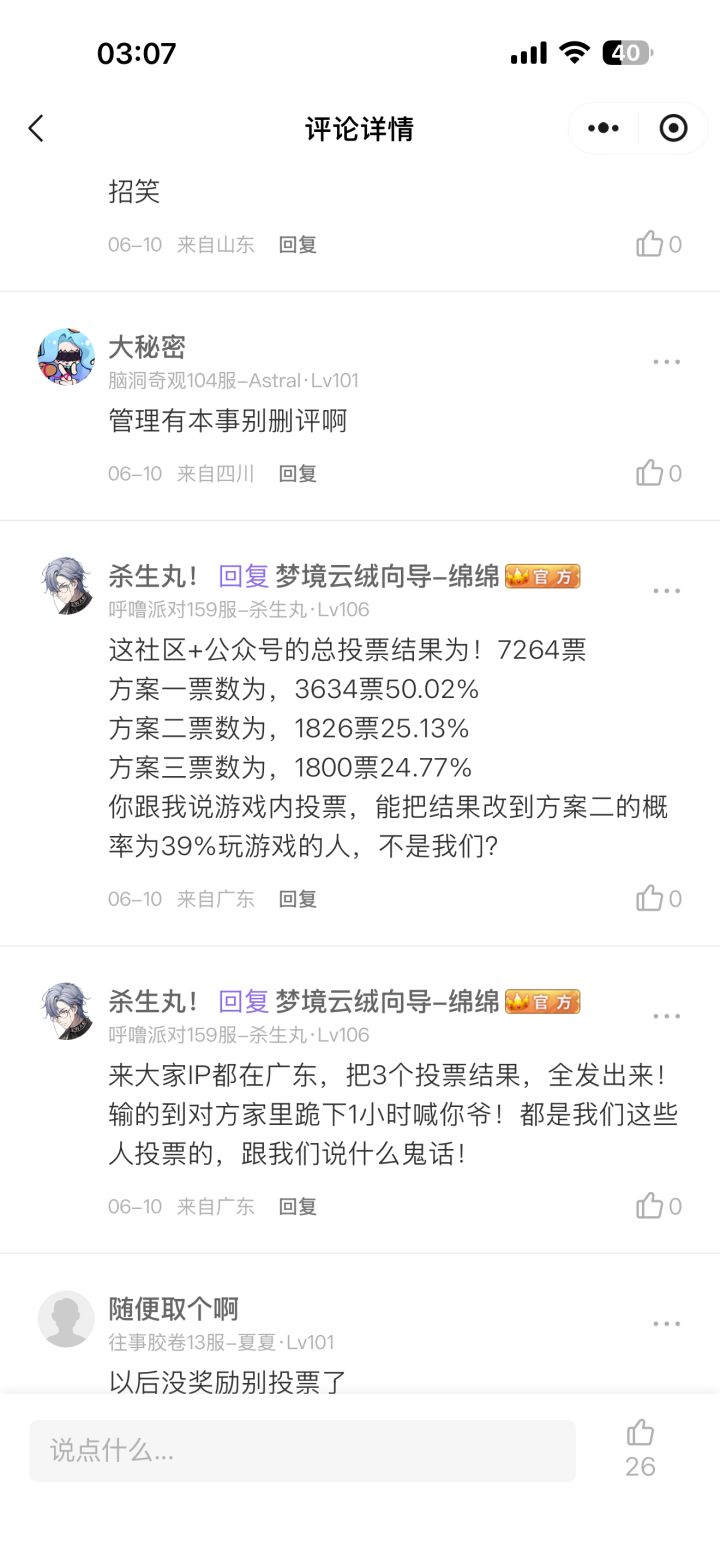Reply to the 招笑 comment
720x1564 pixels.
[297, 245]
